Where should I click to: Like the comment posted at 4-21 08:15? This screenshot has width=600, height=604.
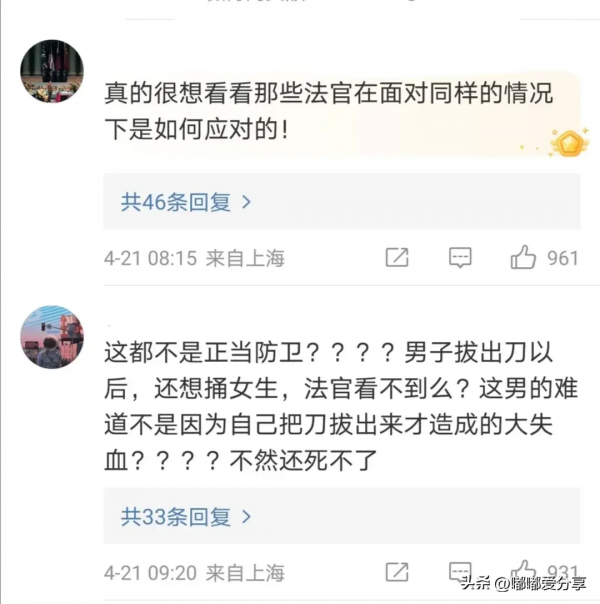(523, 258)
